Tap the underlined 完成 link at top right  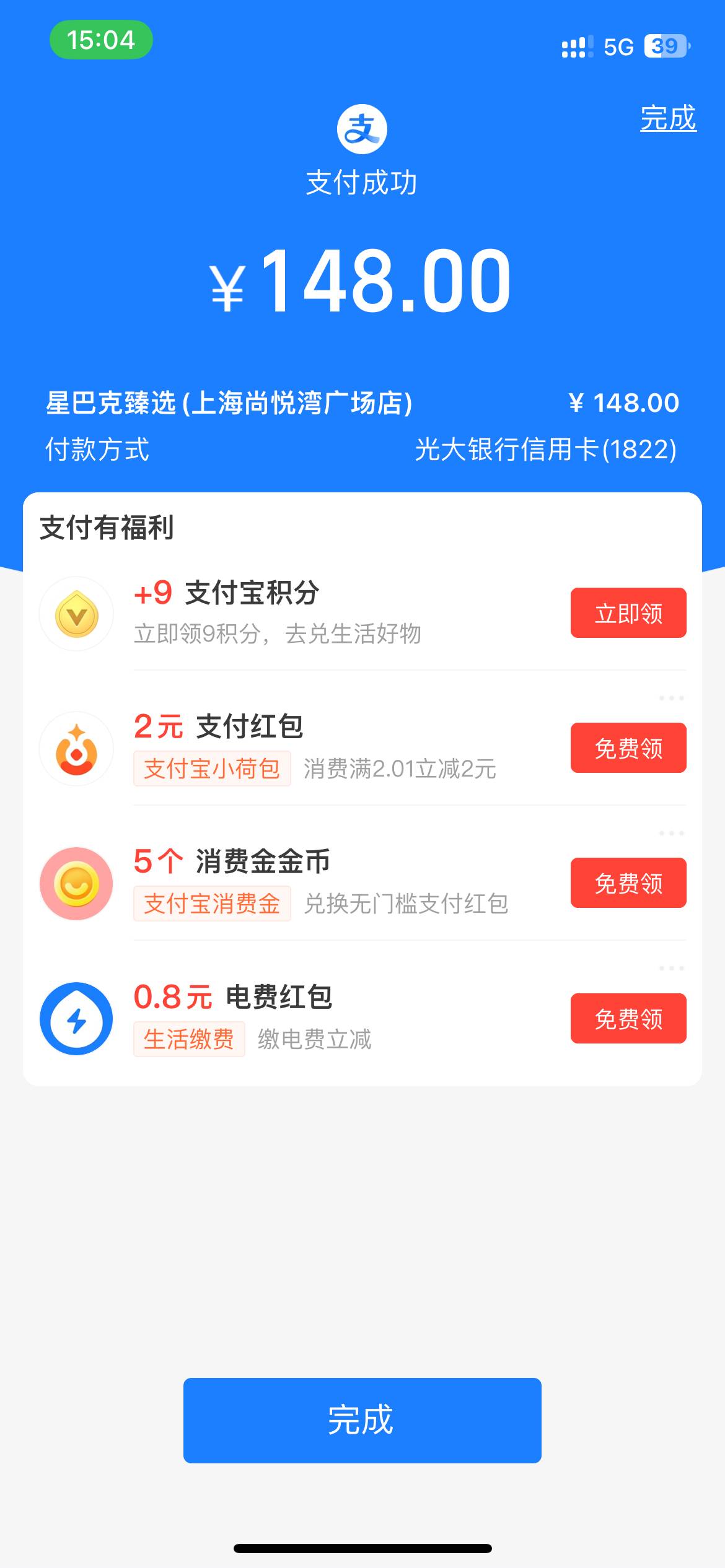(668, 118)
